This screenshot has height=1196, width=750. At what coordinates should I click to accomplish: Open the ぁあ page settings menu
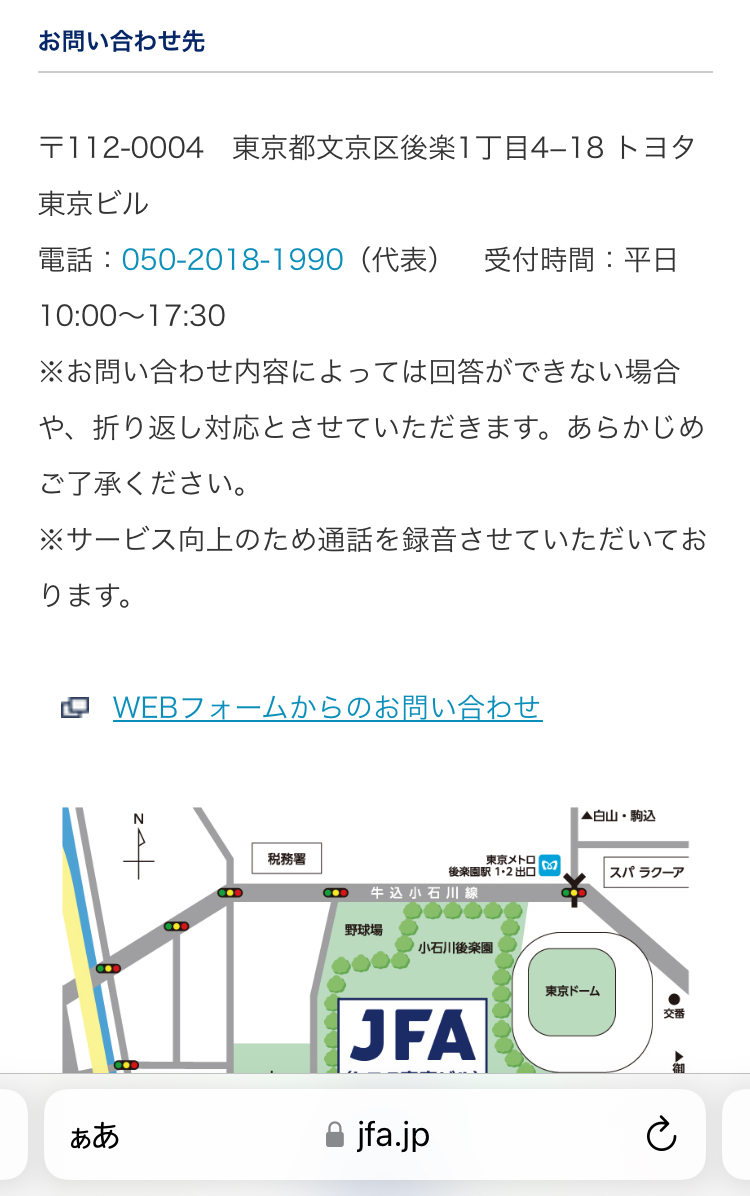(x=95, y=1136)
